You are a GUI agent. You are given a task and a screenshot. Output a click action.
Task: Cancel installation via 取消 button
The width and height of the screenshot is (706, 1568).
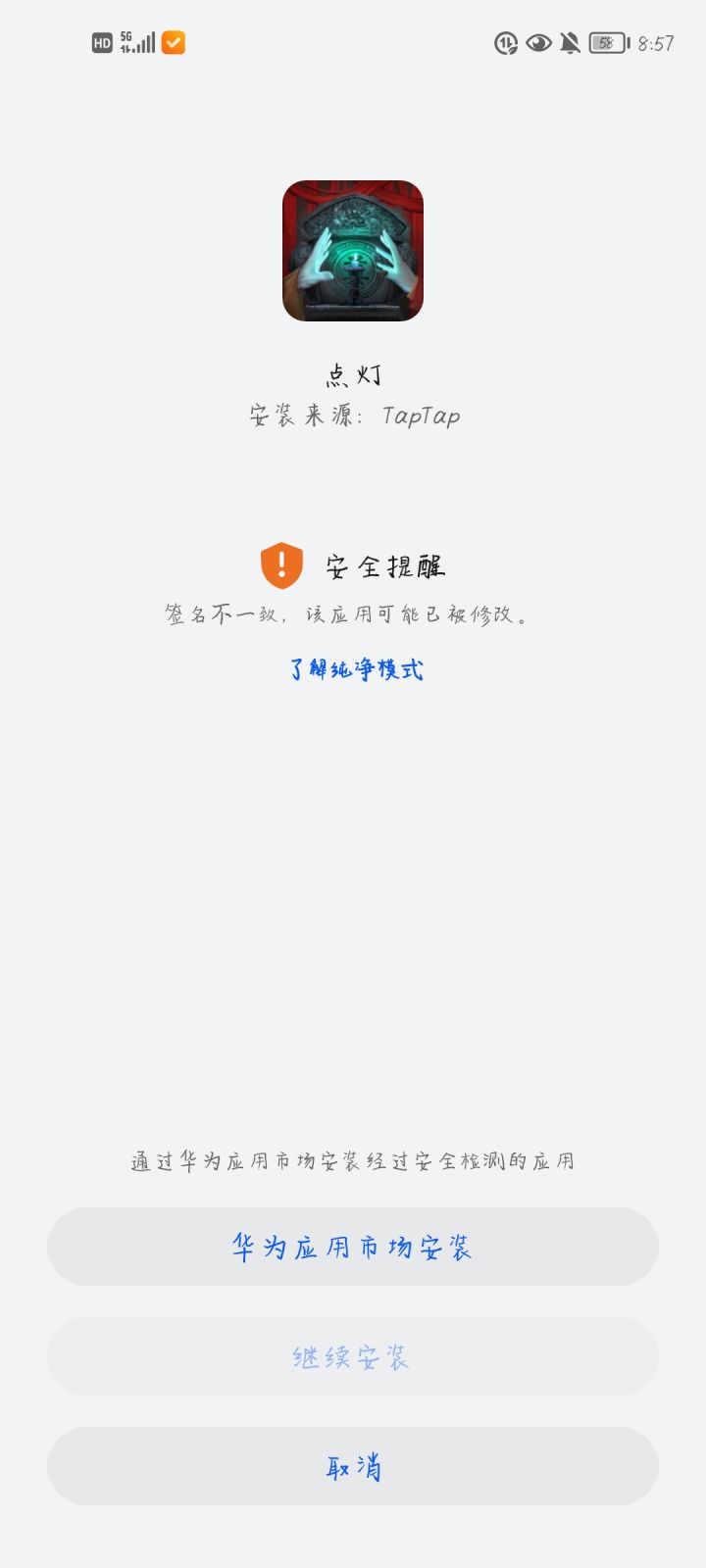pos(353,1465)
